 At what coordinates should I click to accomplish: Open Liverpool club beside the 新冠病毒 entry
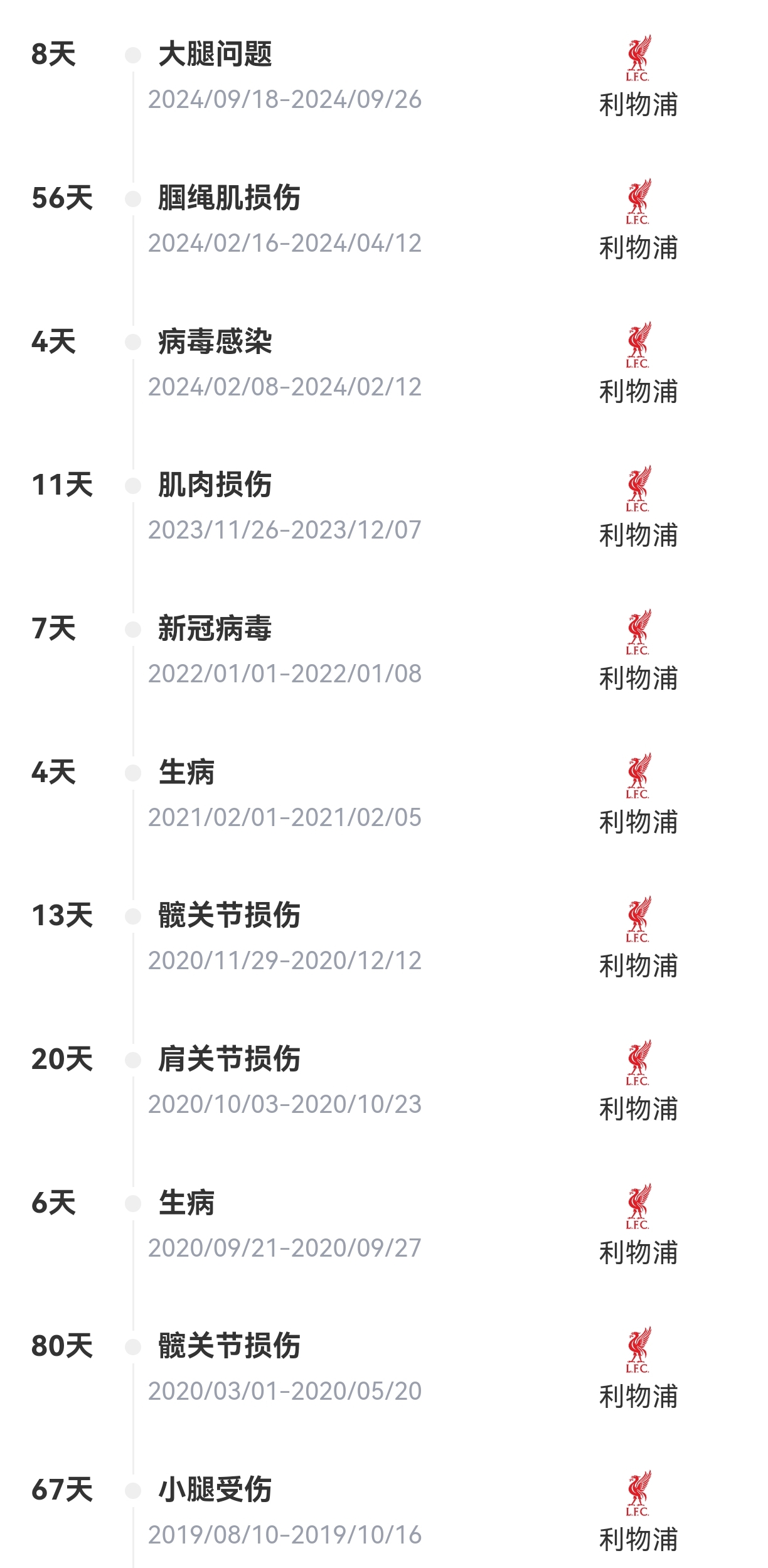pos(638,651)
